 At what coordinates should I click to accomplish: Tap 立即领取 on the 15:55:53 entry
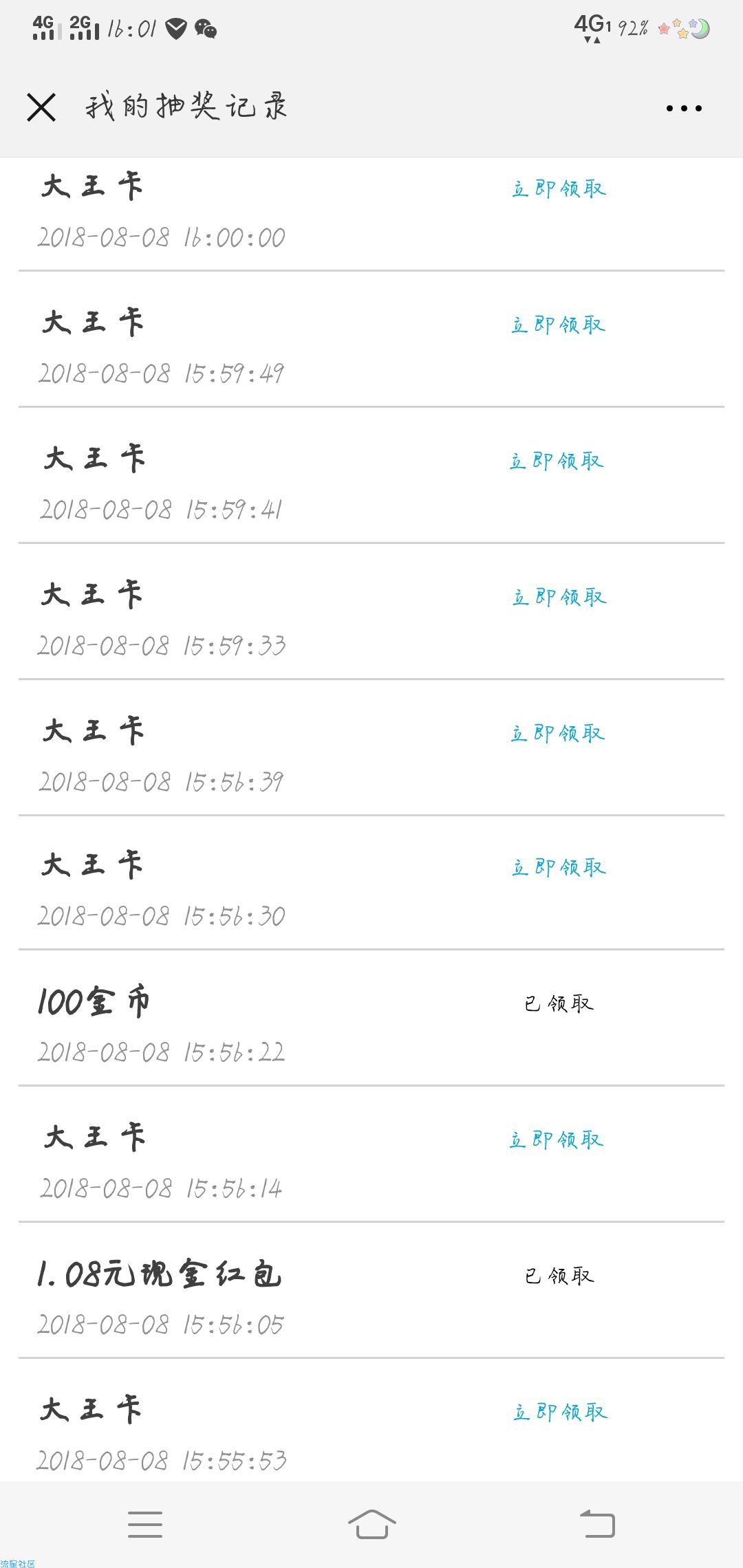tap(560, 1412)
